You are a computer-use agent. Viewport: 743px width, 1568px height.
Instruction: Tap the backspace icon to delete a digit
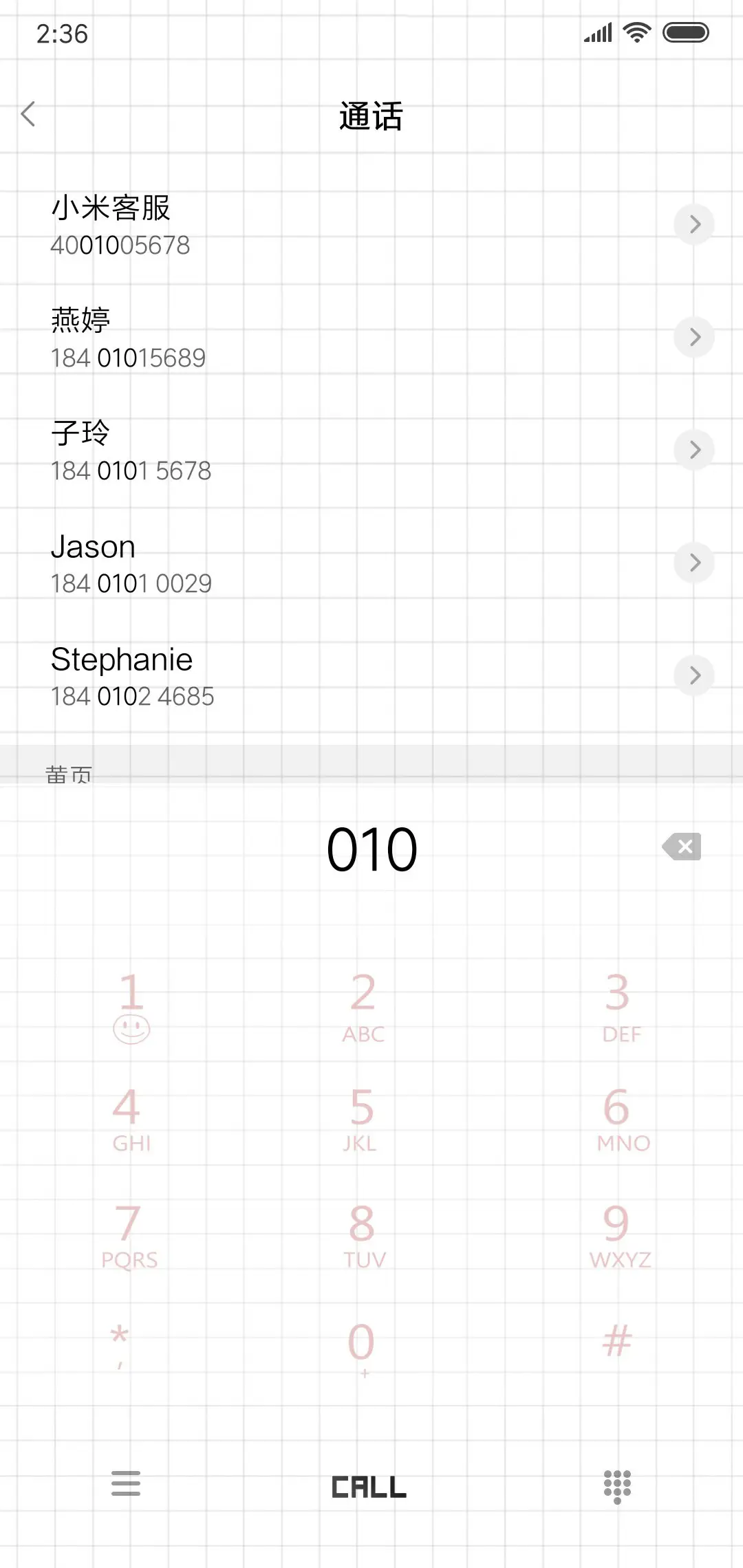tap(682, 847)
